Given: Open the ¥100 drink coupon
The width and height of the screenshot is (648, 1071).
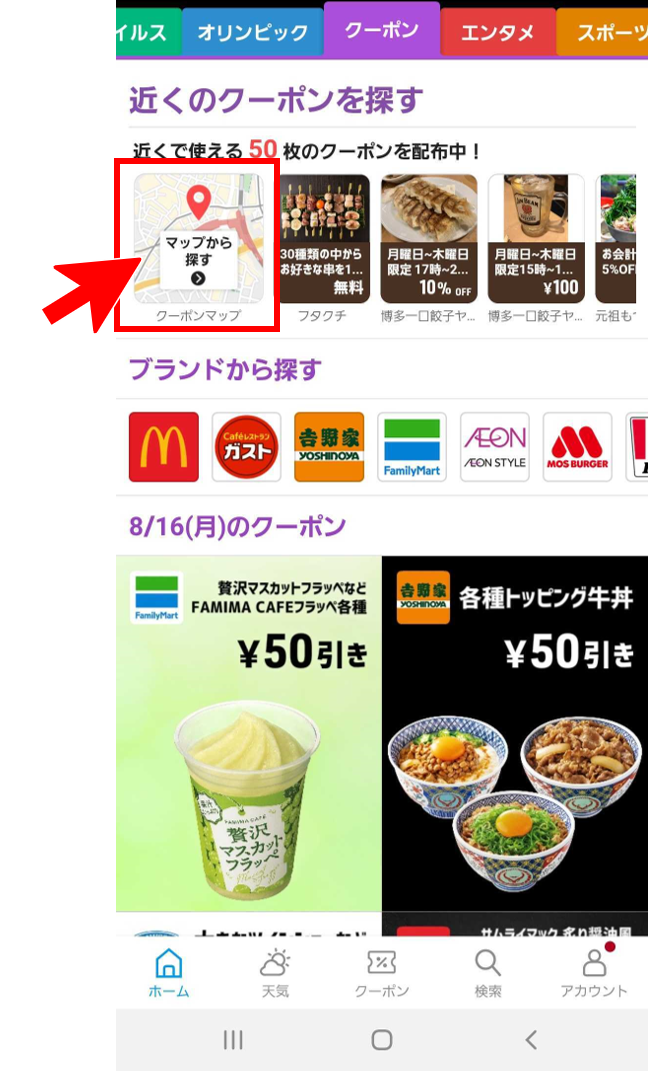Looking at the screenshot, I should (536, 240).
